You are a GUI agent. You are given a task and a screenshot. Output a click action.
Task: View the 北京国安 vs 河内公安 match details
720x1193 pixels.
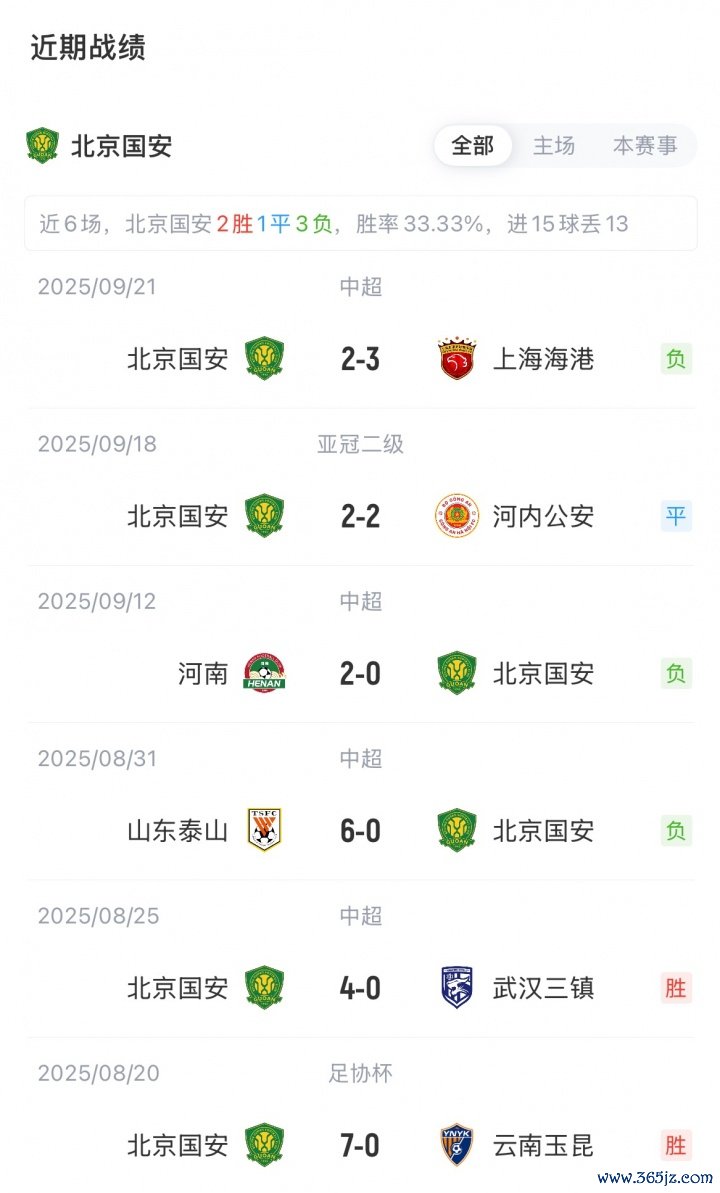(360, 516)
